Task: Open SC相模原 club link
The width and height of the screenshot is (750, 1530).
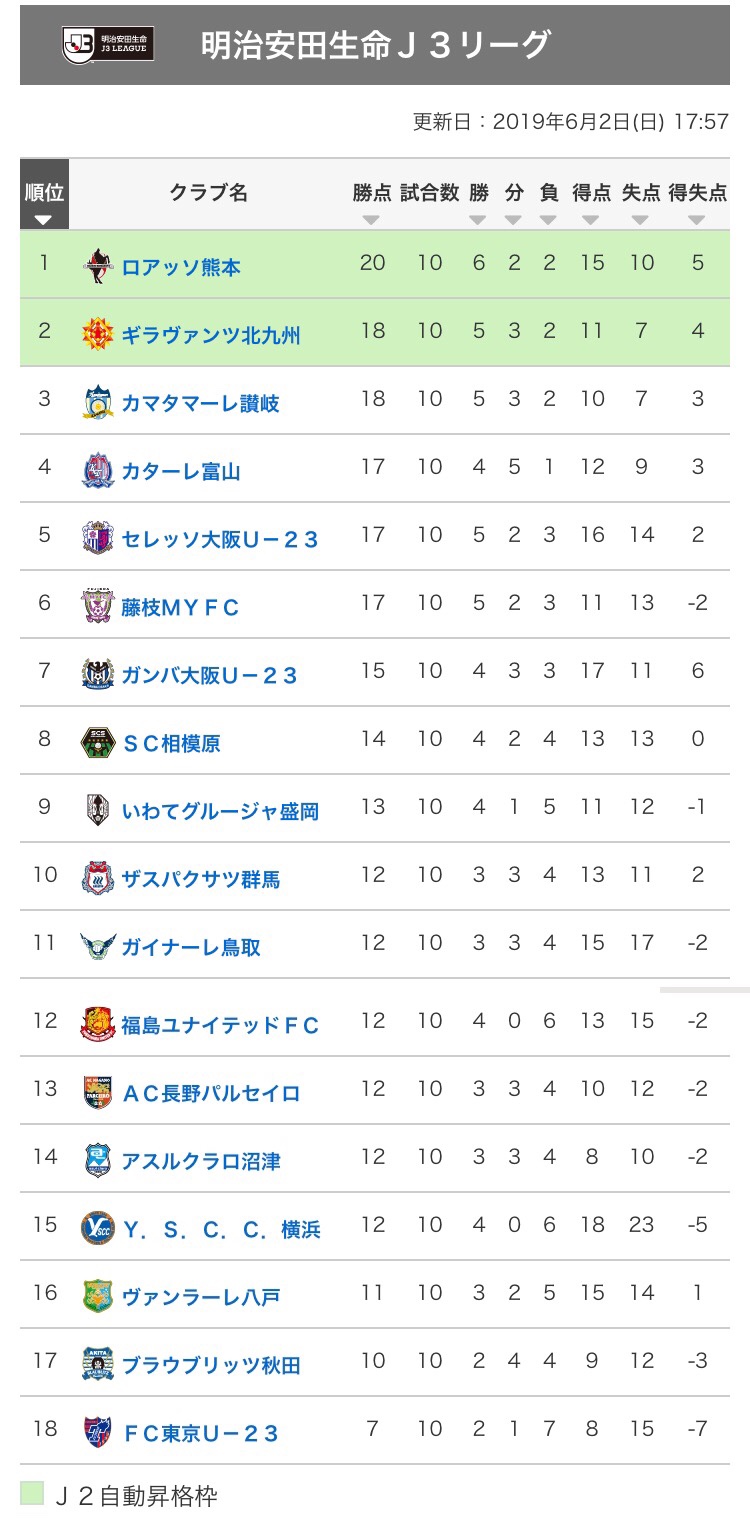Action: coord(171,743)
